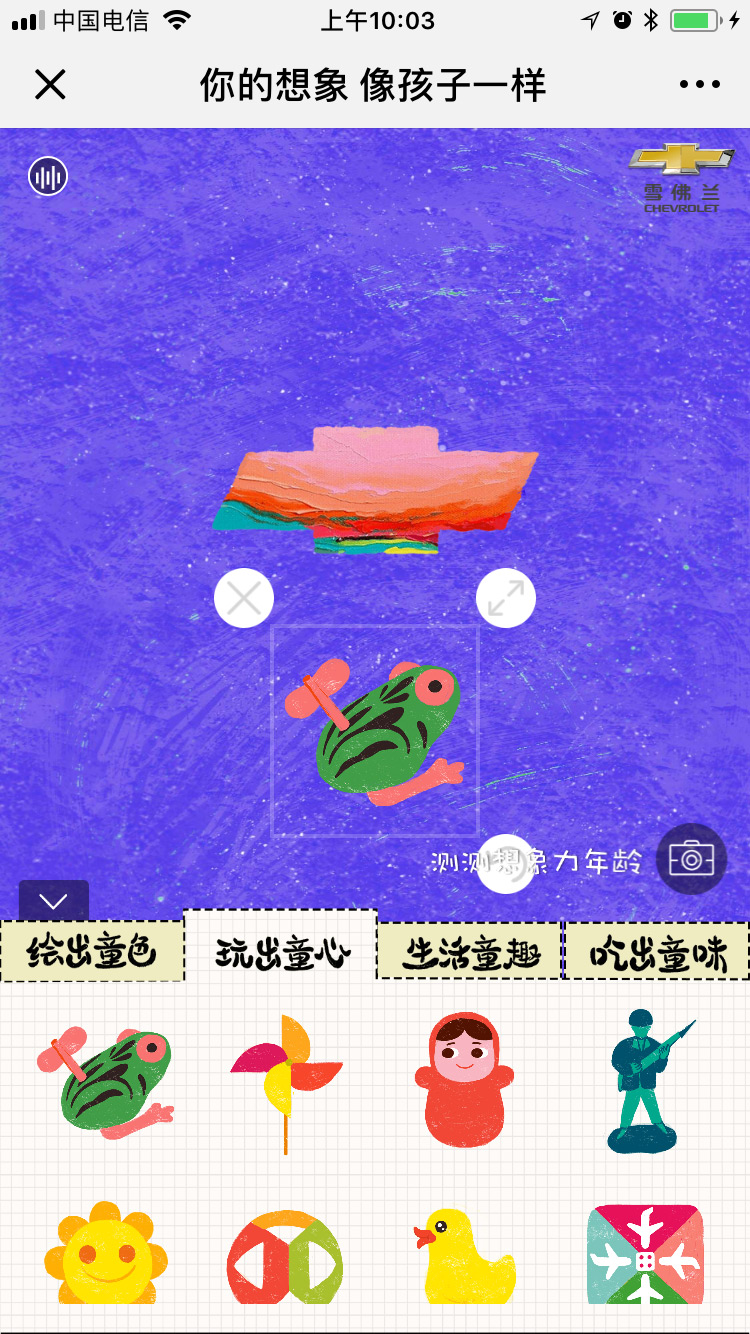Close the webpage with the X button
Viewport: 750px width, 1334px height.
pos(50,85)
